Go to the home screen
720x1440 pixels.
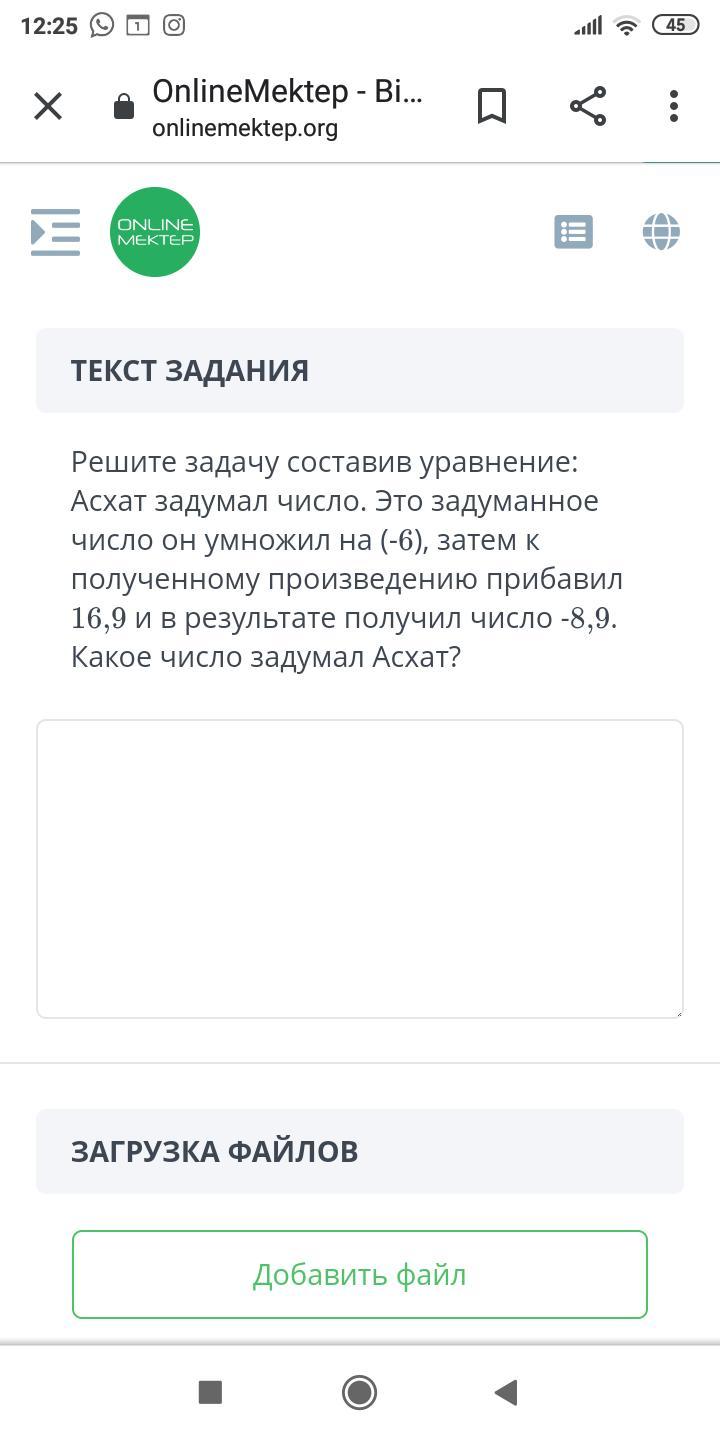pyautogui.click(x=359, y=1392)
